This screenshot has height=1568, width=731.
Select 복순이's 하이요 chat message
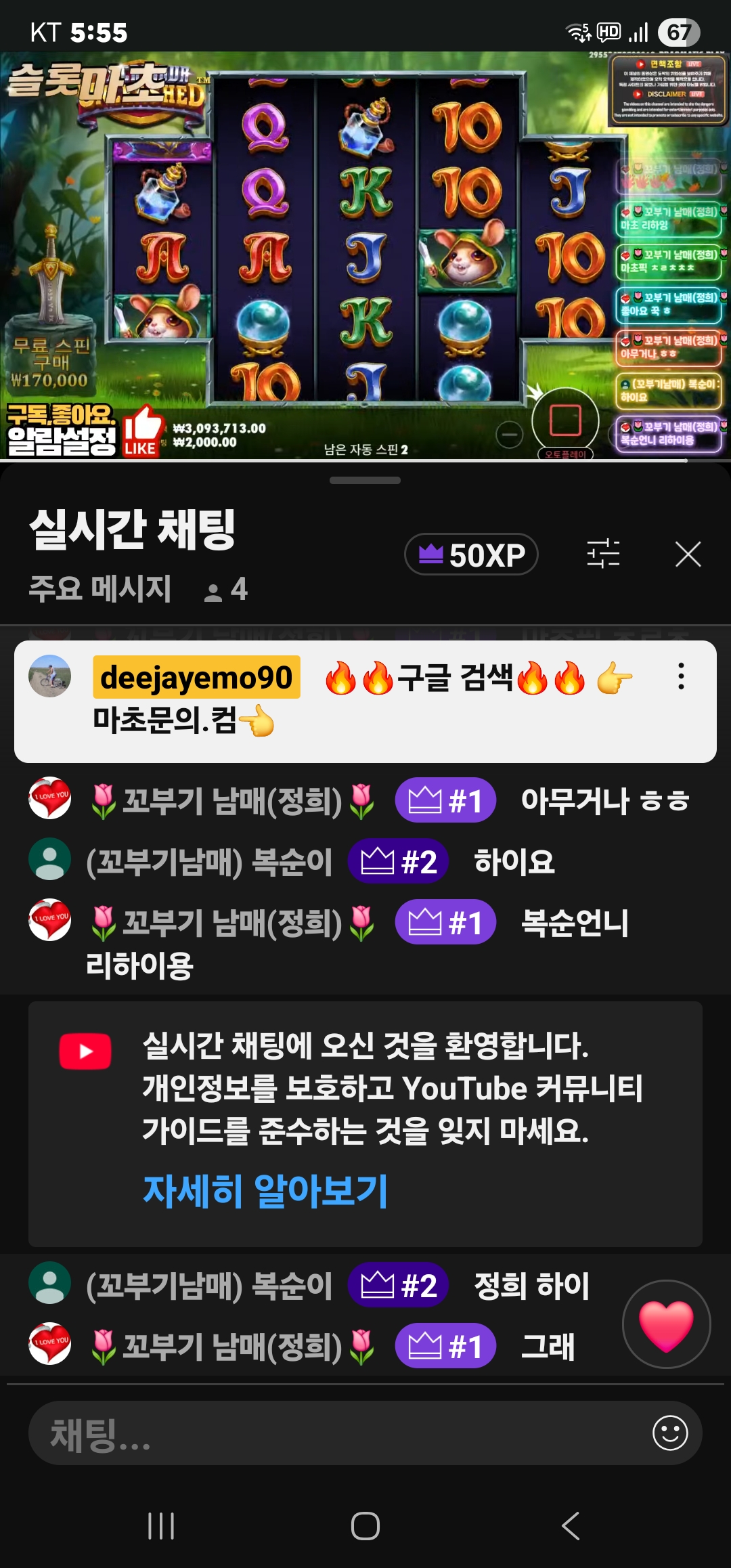(514, 862)
